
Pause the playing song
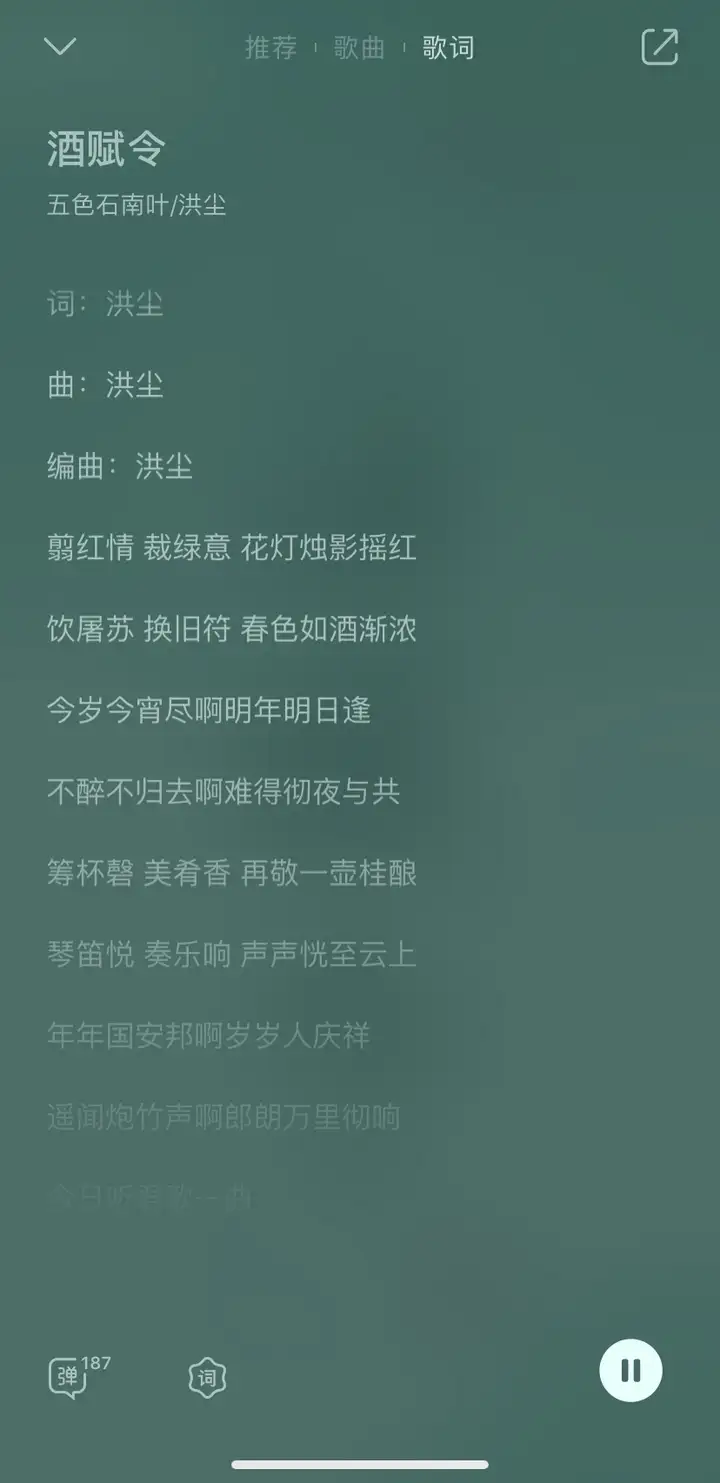(631, 1370)
